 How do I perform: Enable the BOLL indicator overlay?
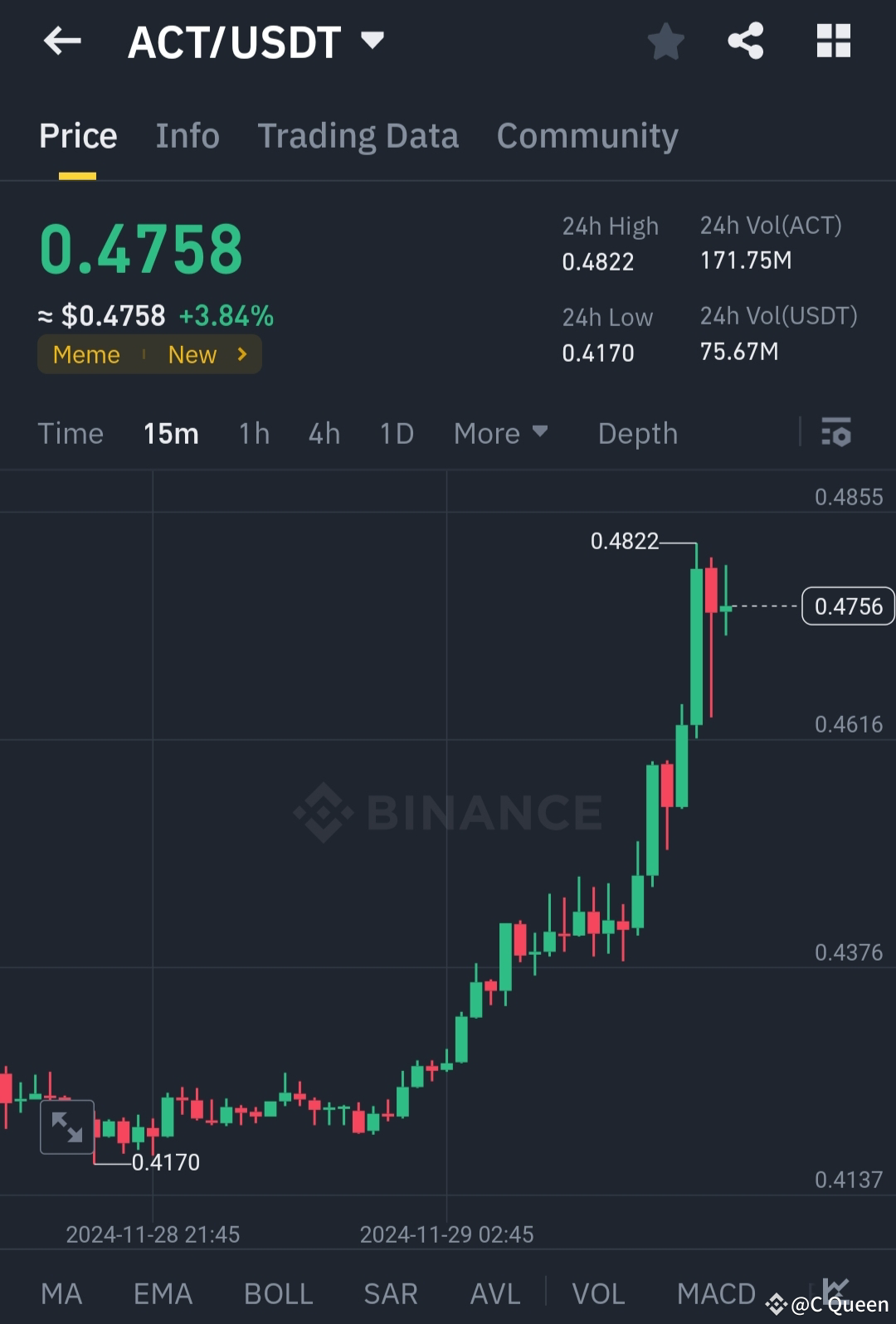[x=278, y=1292]
